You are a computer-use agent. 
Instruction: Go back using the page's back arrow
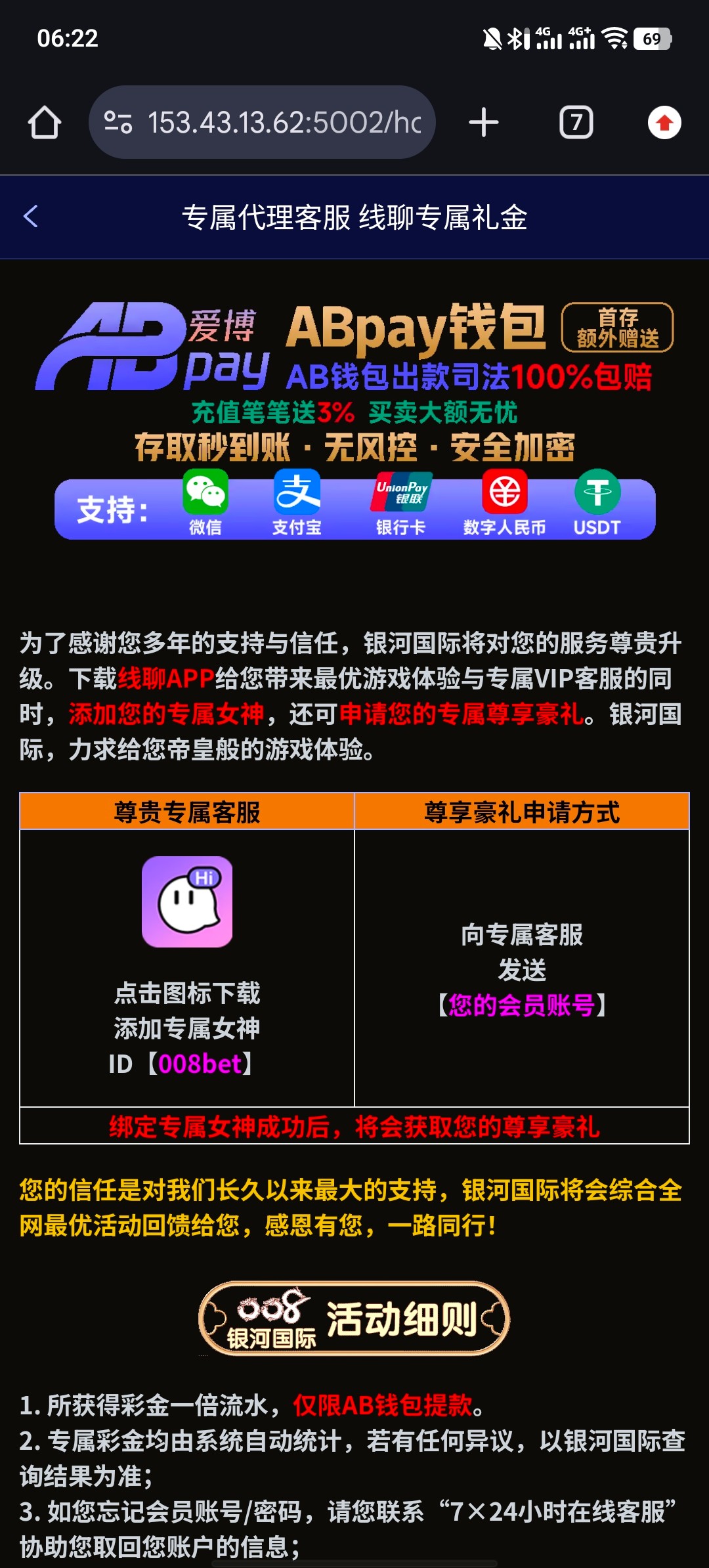tap(30, 217)
